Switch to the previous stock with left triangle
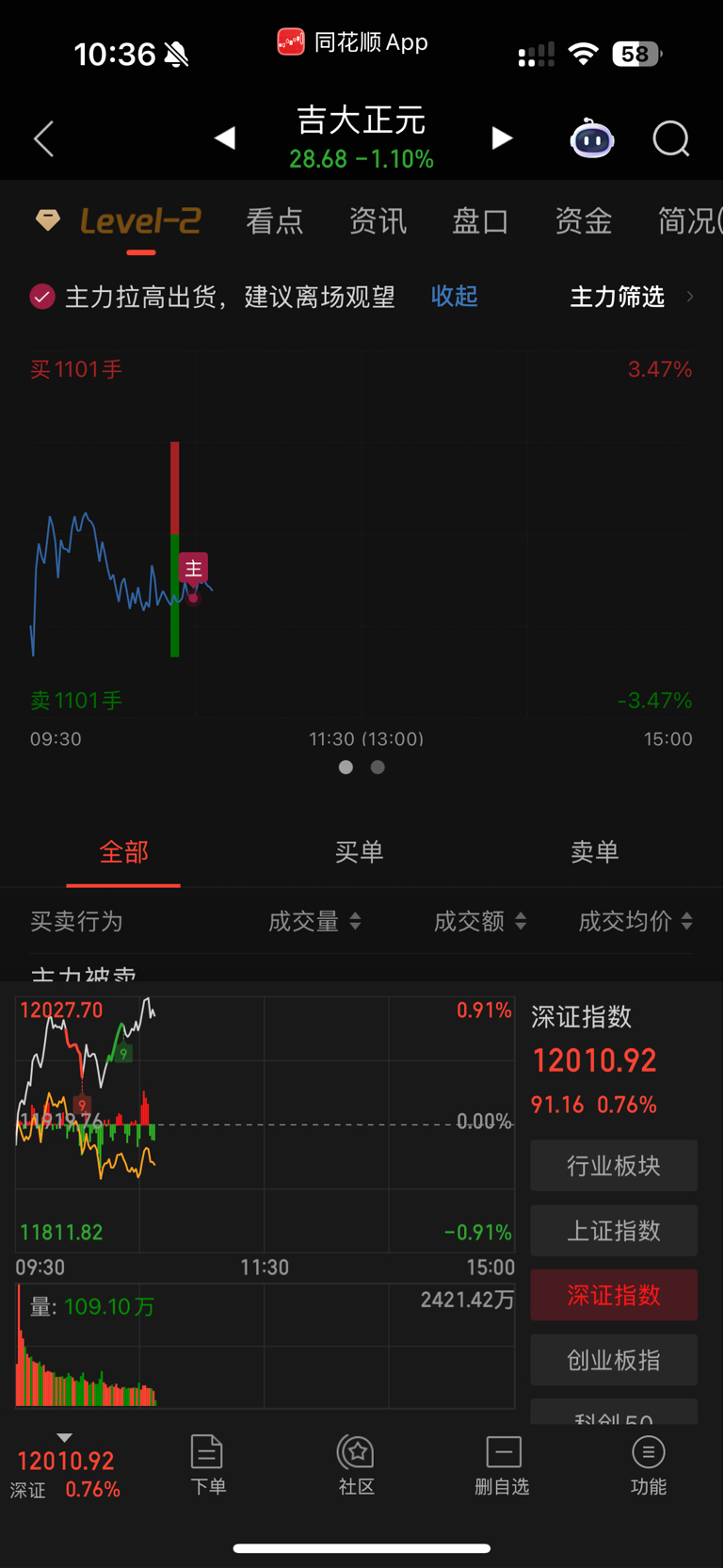 tap(224, 138)
